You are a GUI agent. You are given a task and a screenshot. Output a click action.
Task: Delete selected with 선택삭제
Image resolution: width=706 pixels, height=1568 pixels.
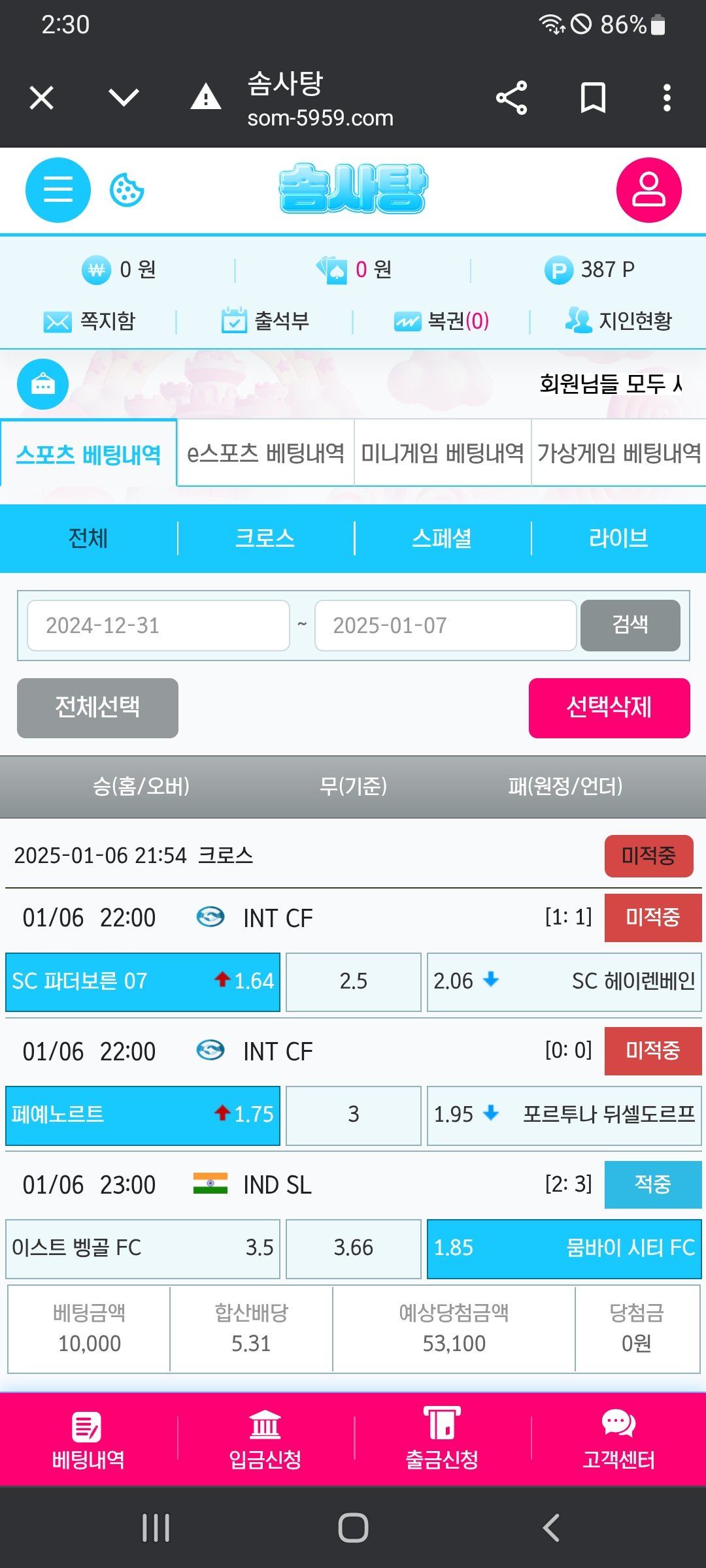(x=609, y=708)
